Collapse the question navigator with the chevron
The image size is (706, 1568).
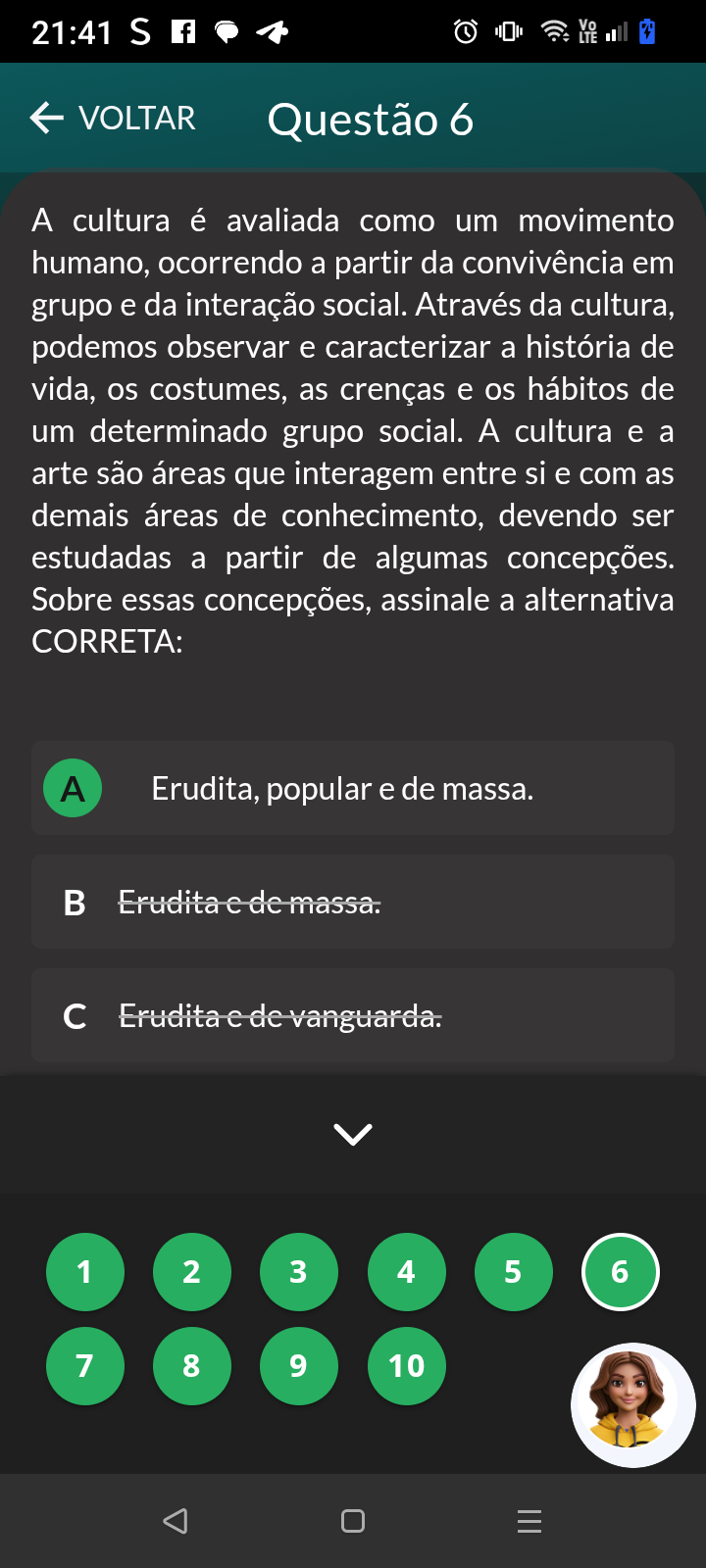click(x=353, y=1134)
